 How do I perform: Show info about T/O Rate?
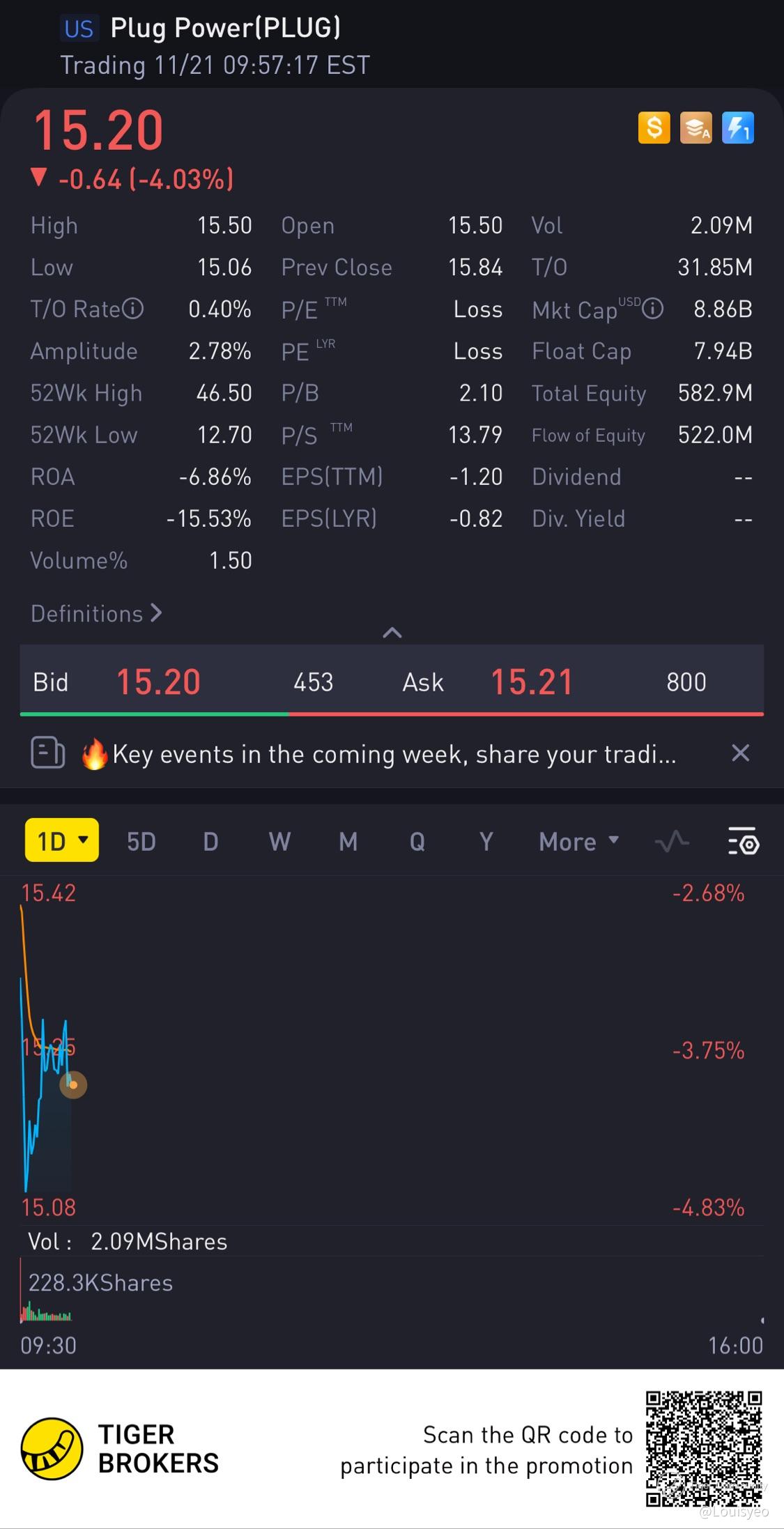133,309
